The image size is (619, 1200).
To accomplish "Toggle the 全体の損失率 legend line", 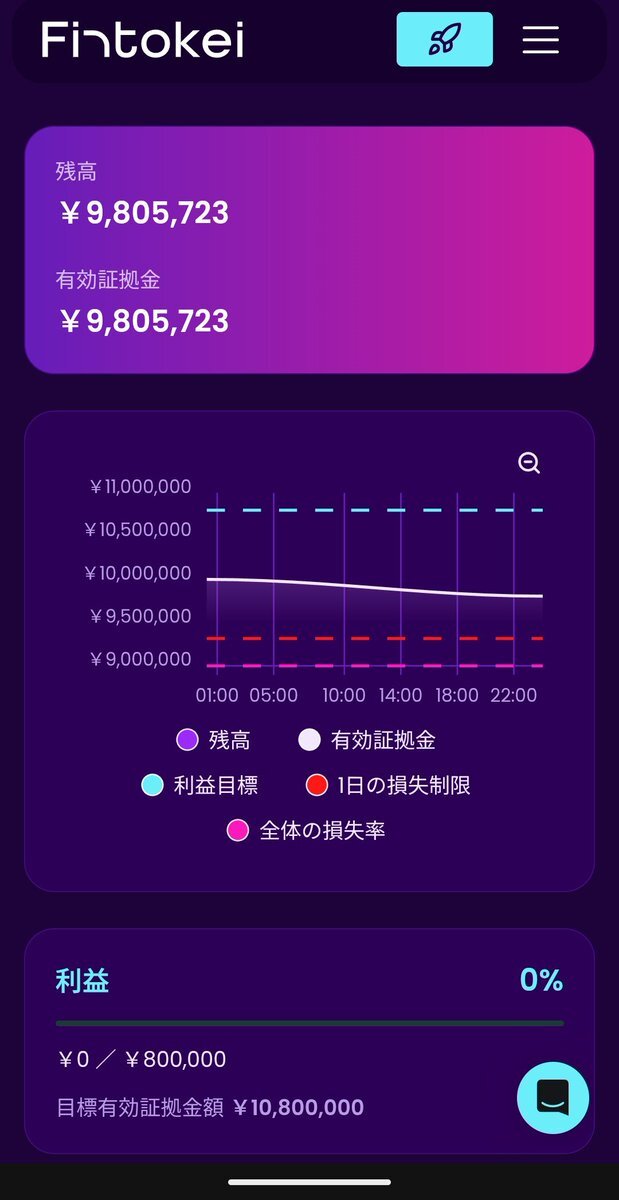I will 307,830.
